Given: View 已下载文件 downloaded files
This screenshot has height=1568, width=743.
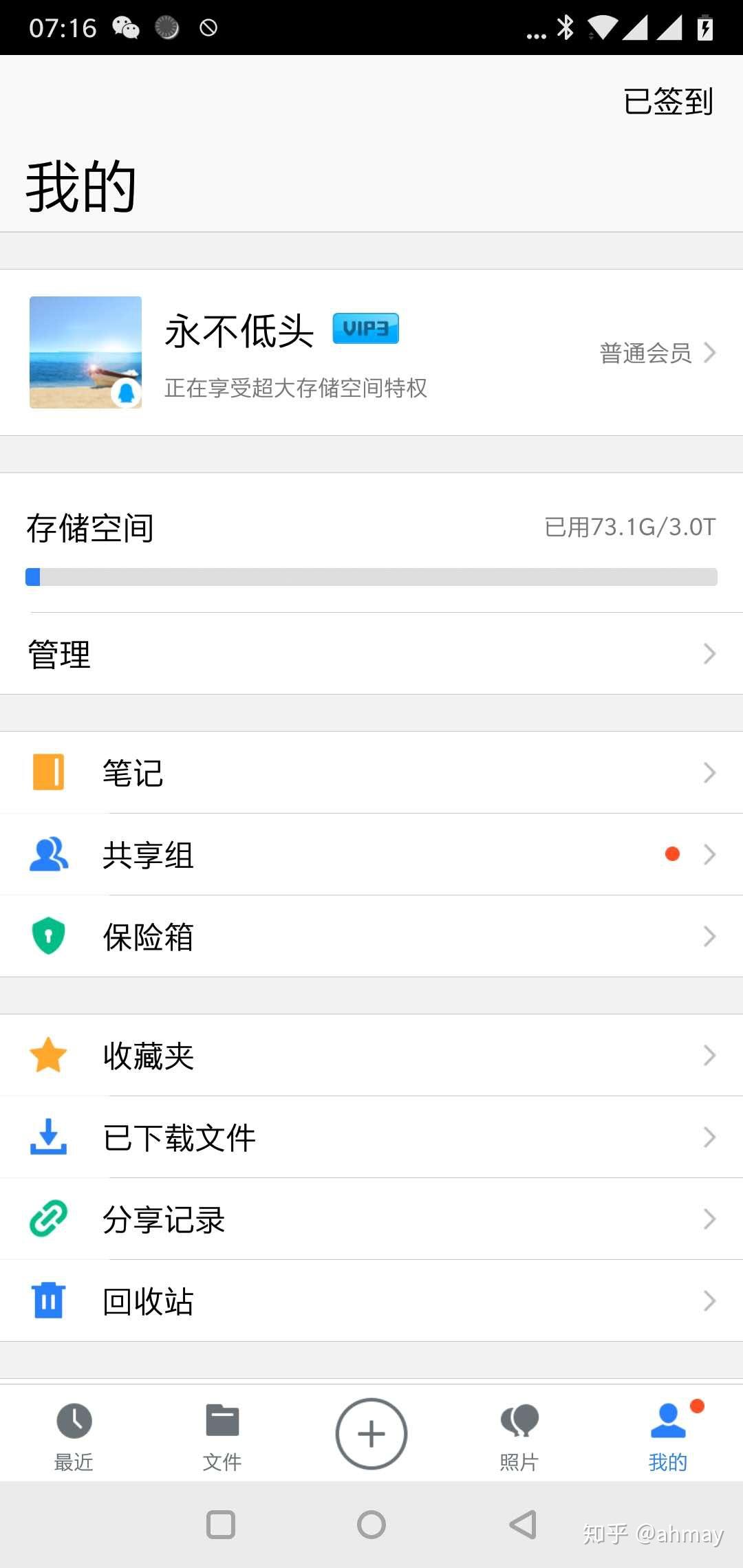Looking at the screenshot, I should [371, 1137].
